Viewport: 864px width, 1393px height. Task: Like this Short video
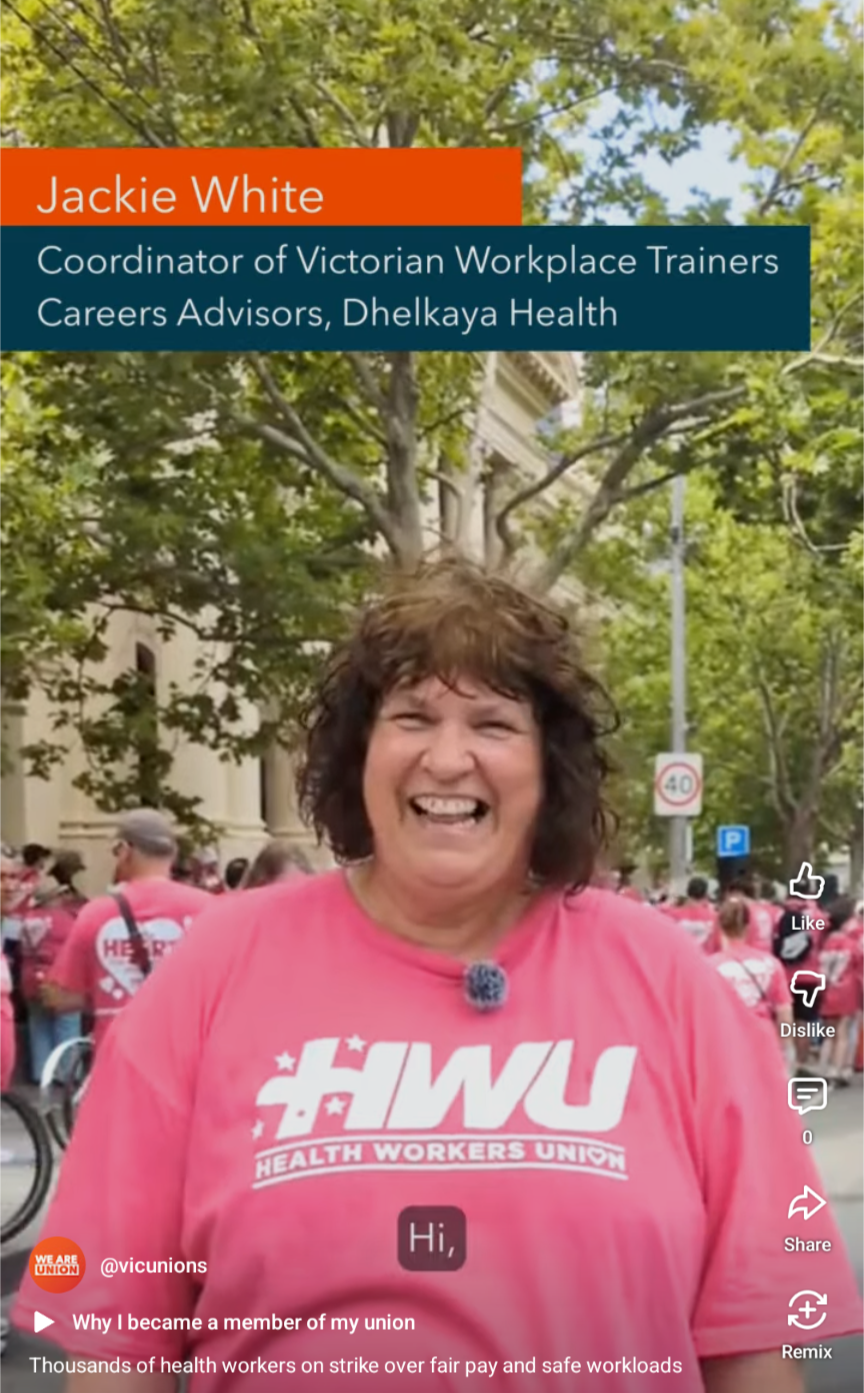pos(806,884)
